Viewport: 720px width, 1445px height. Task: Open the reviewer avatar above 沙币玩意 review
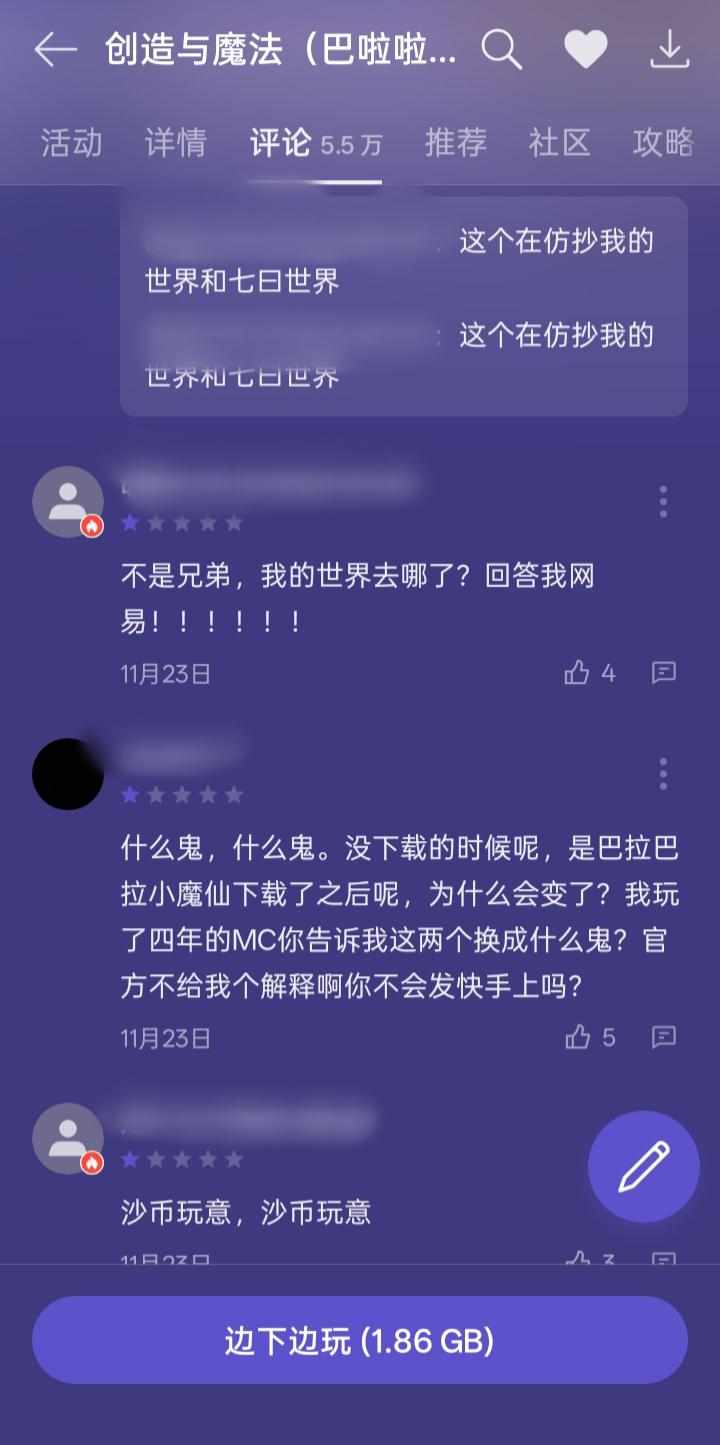[x=68, y=1138]
